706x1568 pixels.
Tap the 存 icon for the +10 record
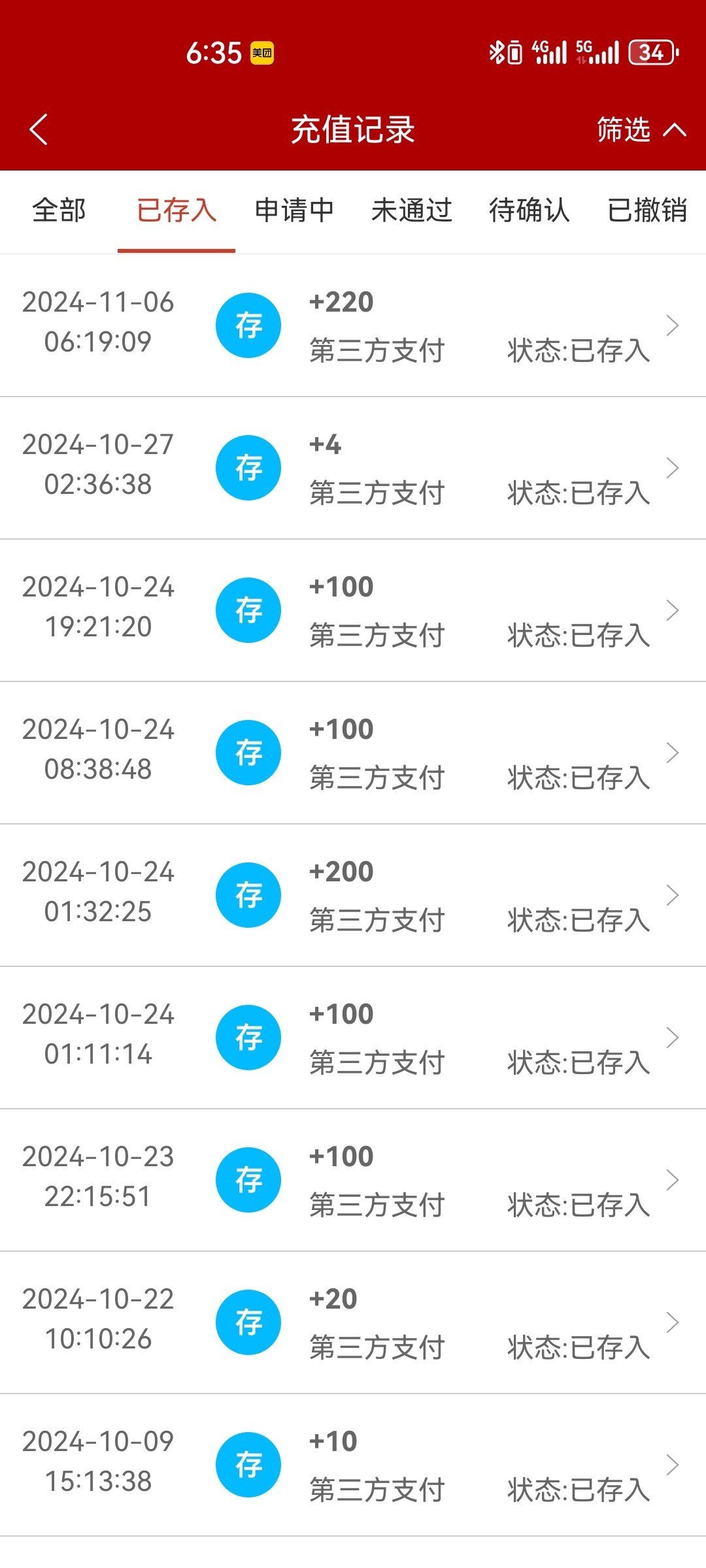click(x=248, y=1464)
